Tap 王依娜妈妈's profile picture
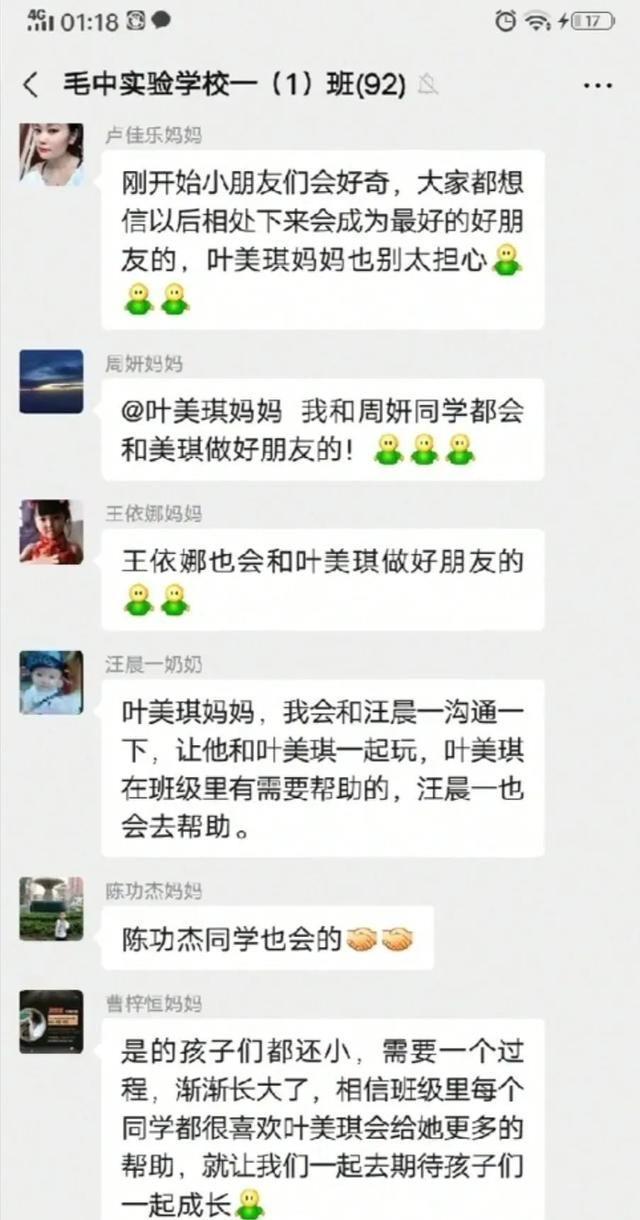 coord(51,532)
